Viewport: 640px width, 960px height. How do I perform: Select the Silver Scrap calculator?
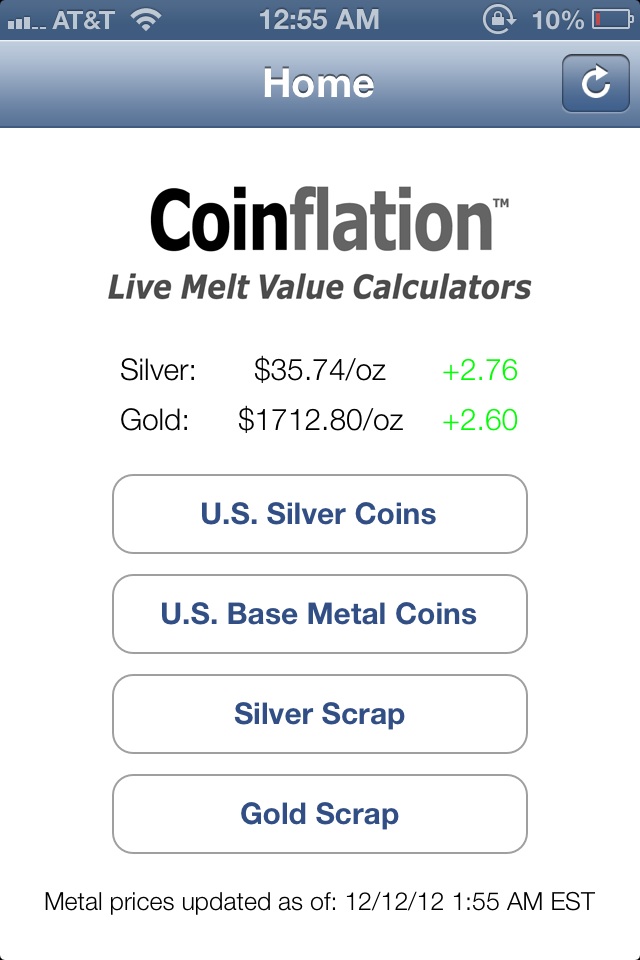click(x=319, y=714)
